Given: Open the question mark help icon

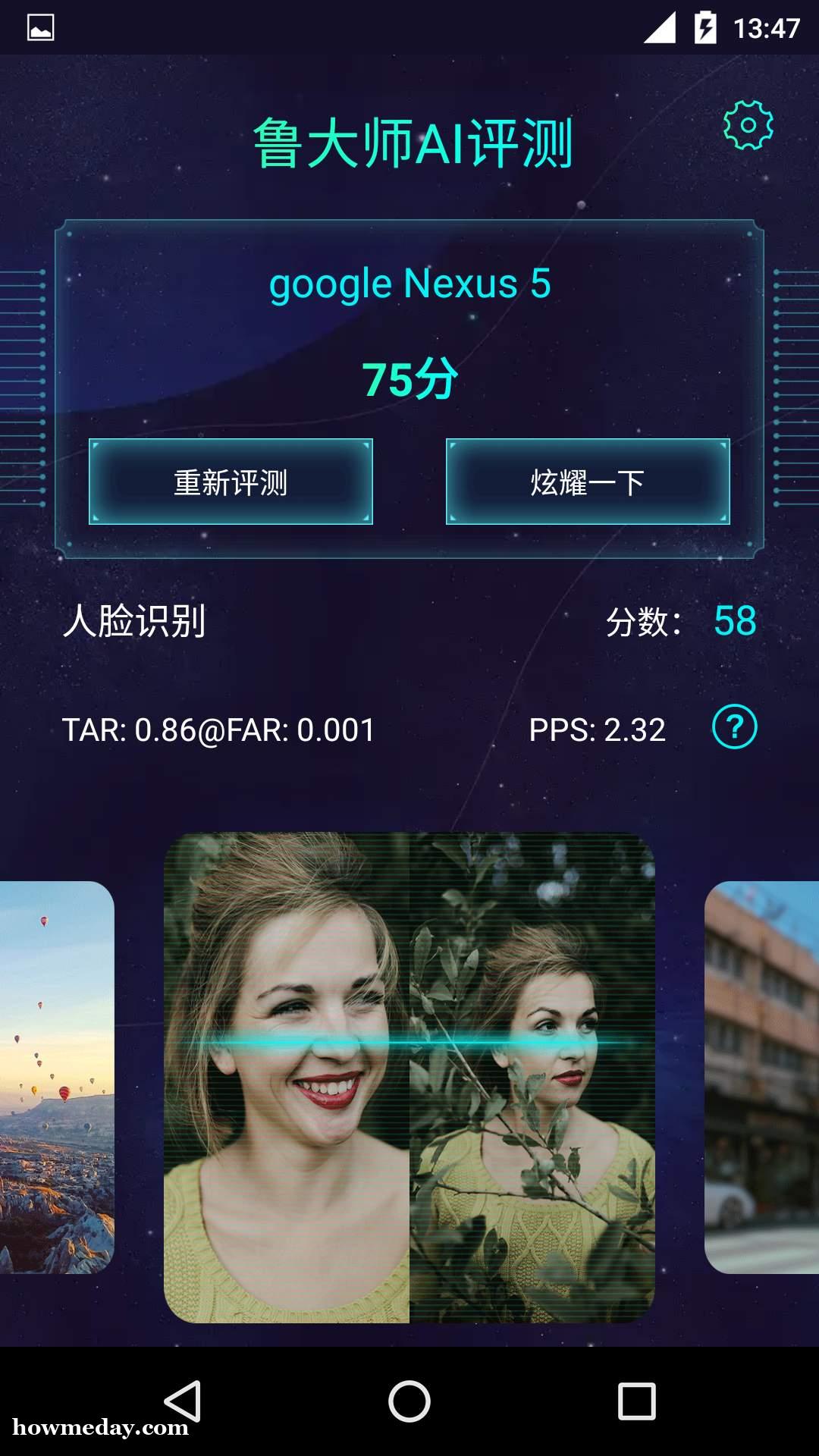Looking at the screenshot, I should point(734,727).
